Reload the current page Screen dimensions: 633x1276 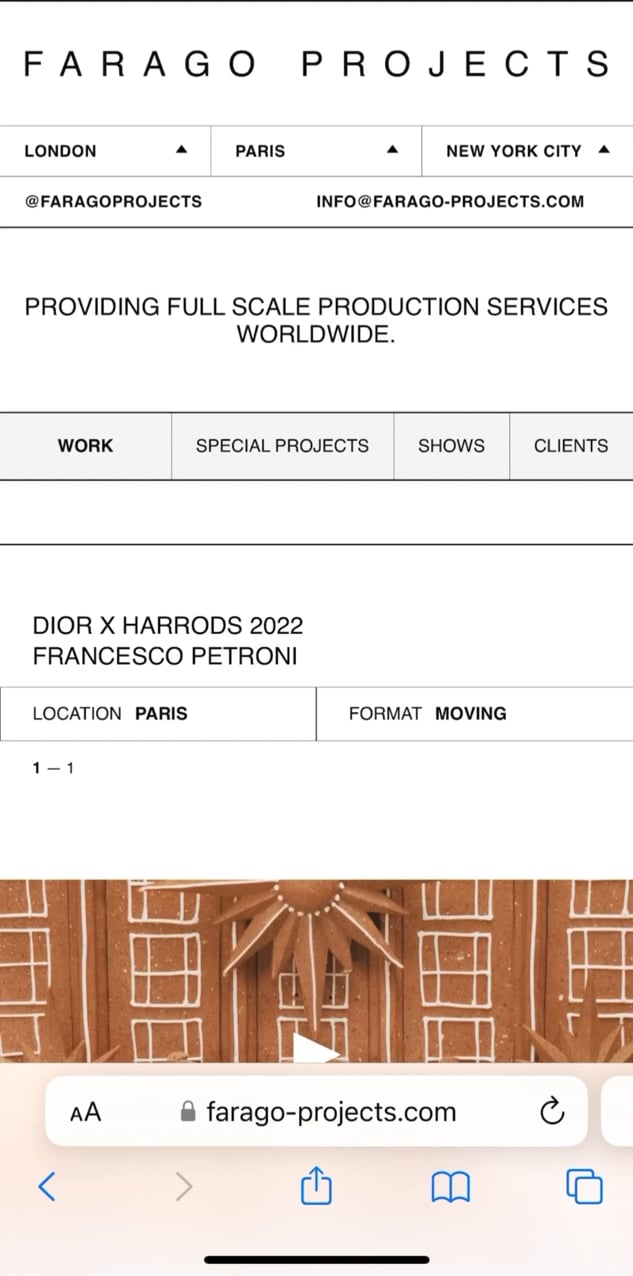tap(552, 1112)
